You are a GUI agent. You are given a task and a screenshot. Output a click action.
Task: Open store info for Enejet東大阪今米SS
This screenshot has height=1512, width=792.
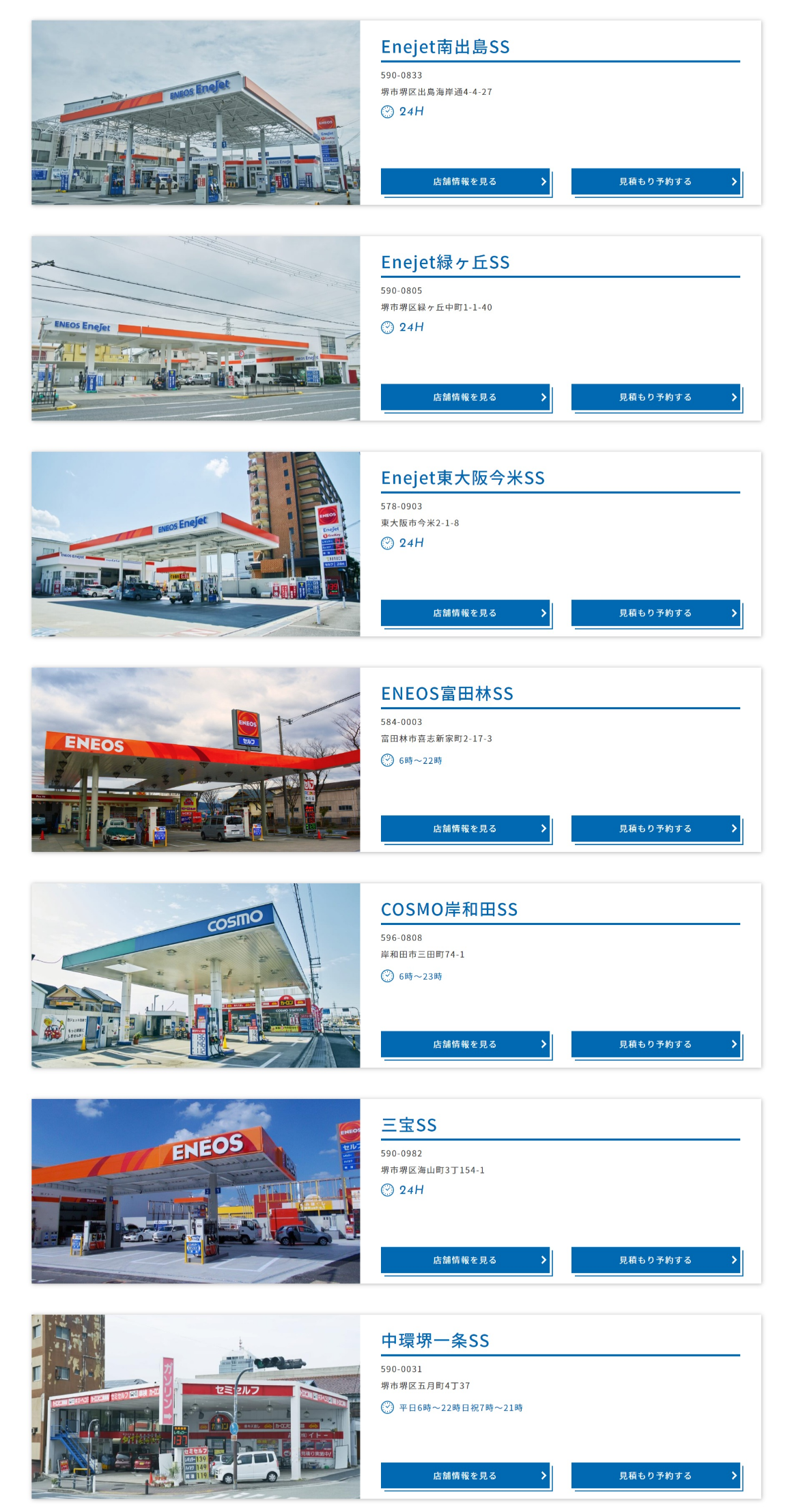(465, 613)
